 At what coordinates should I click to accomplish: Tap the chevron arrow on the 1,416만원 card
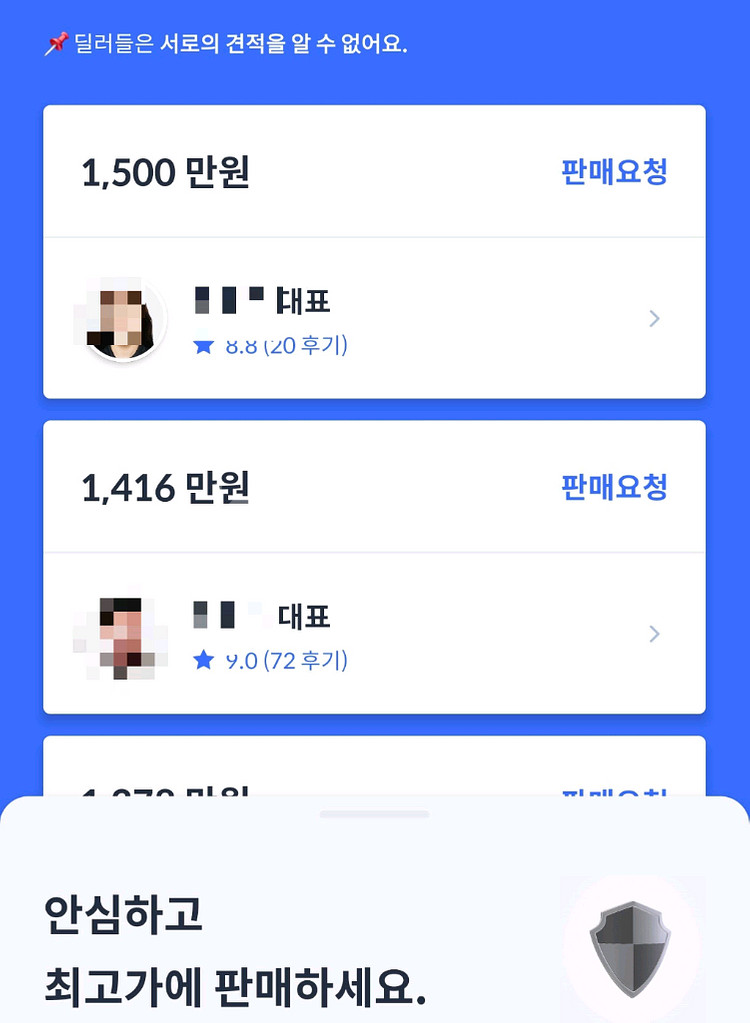(654, 633)
